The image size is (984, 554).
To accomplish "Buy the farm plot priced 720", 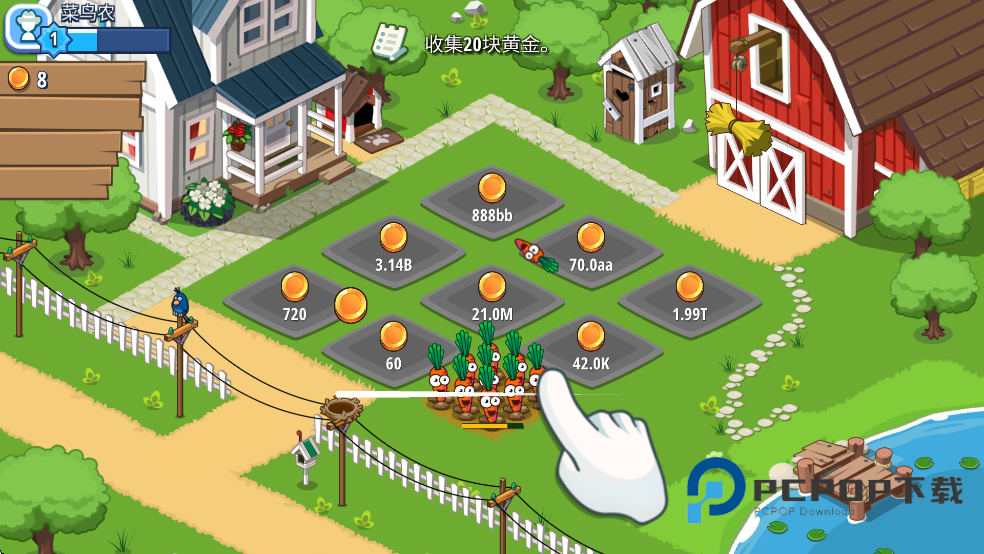I will tap(294, 300).
